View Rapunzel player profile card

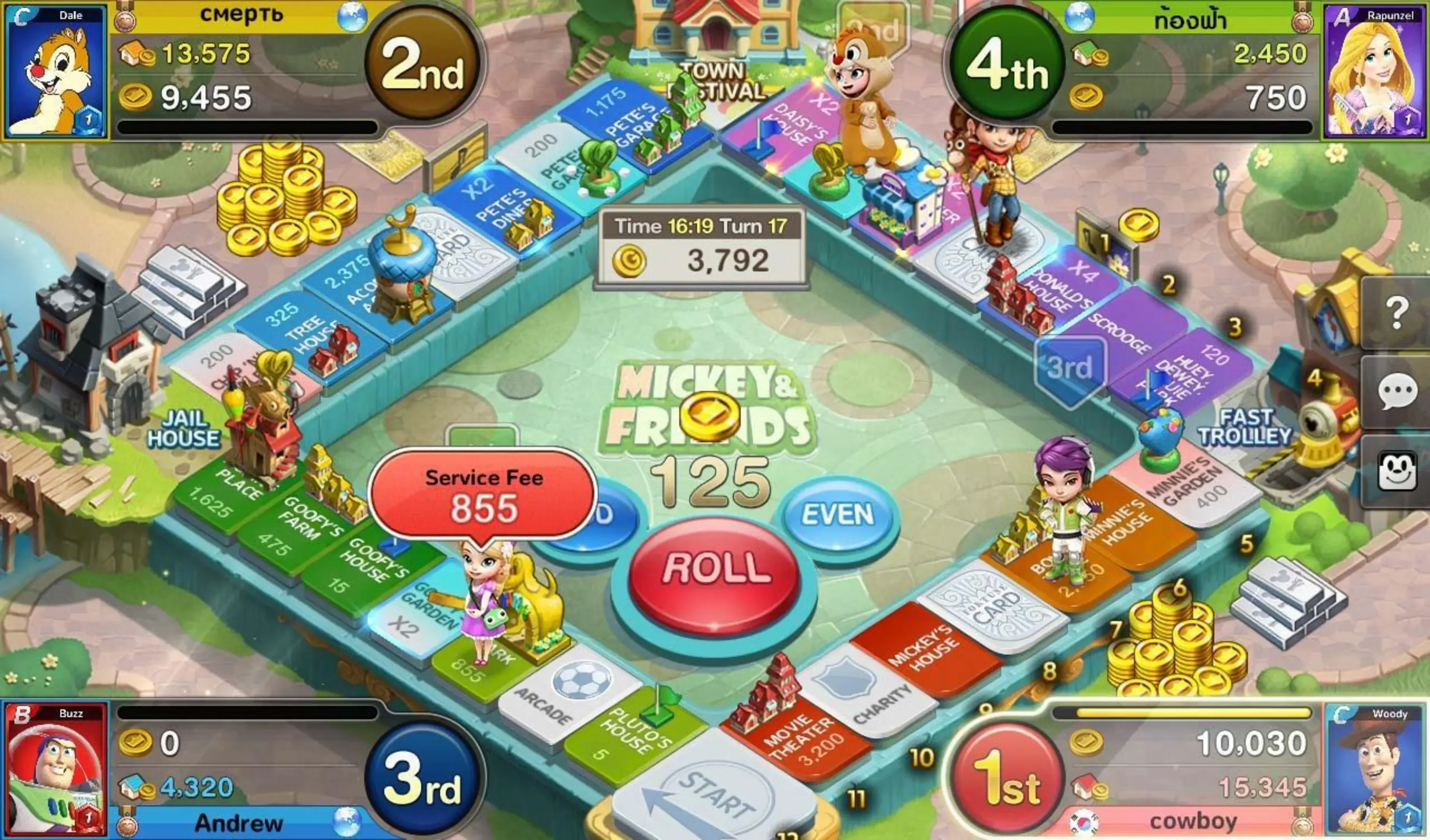[x=1374, y=71]
